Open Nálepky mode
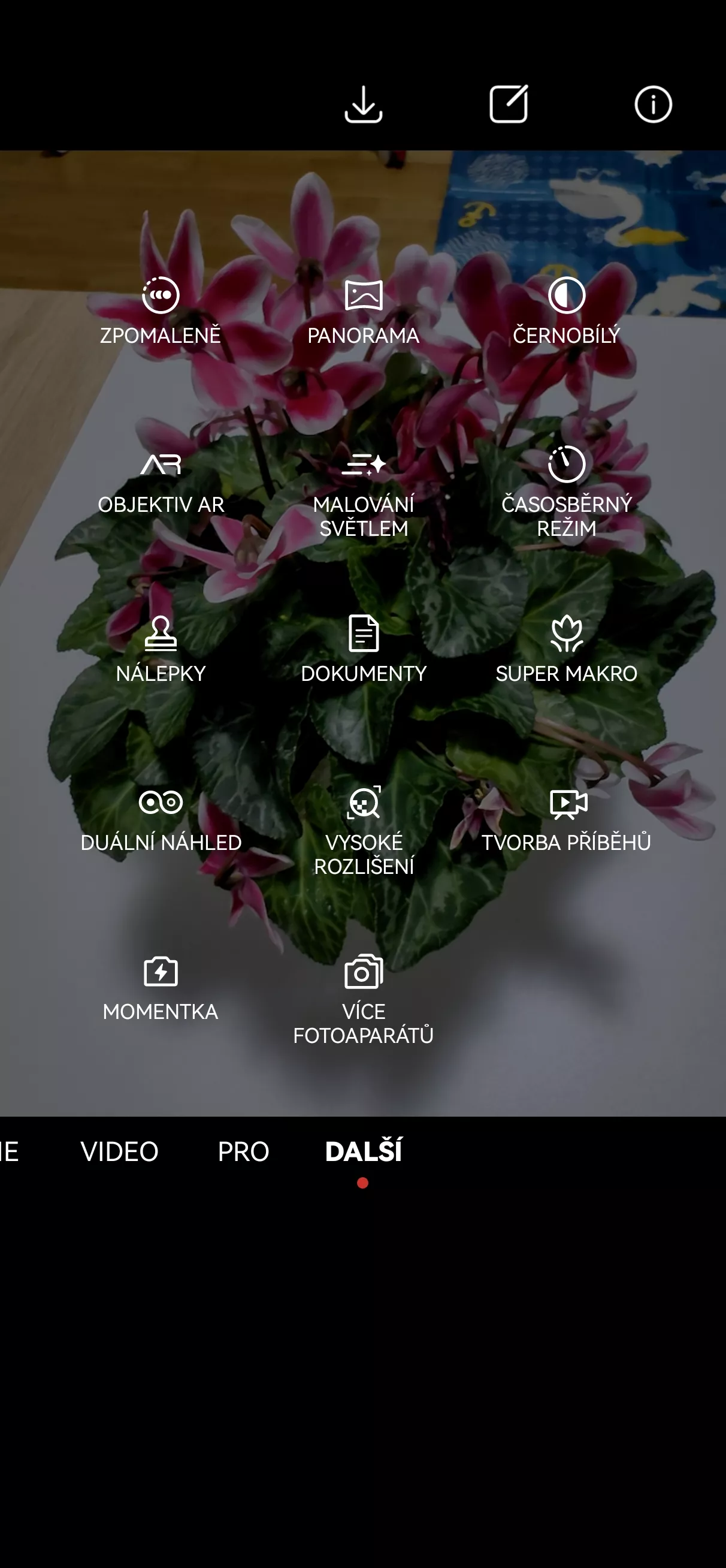 coord(161,650)
